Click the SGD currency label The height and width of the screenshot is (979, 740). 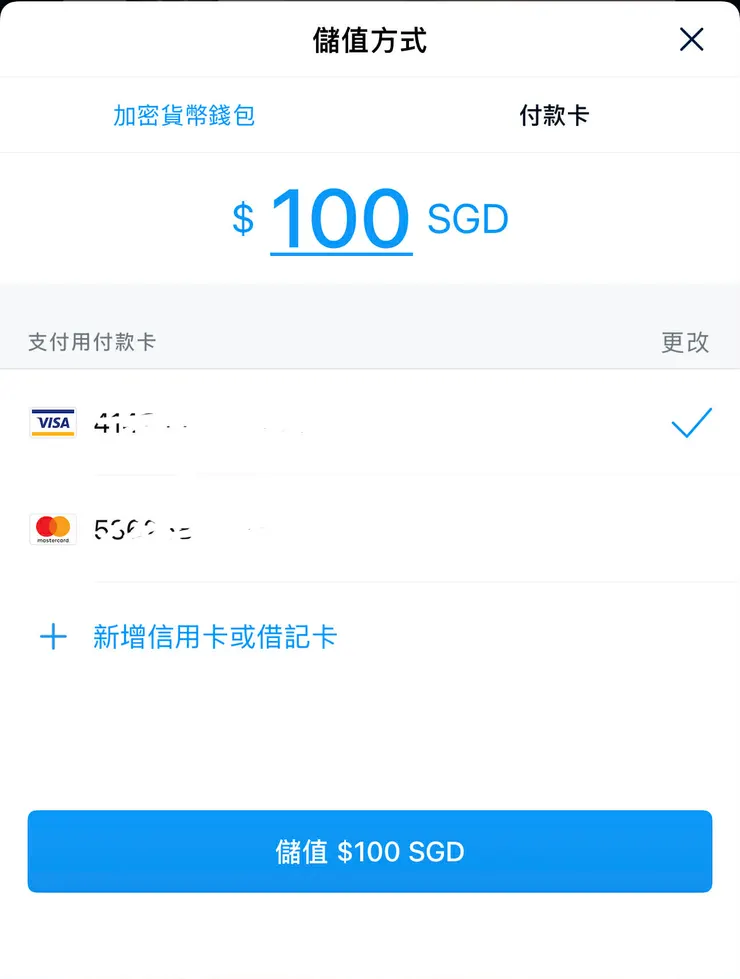coord(467,220)
